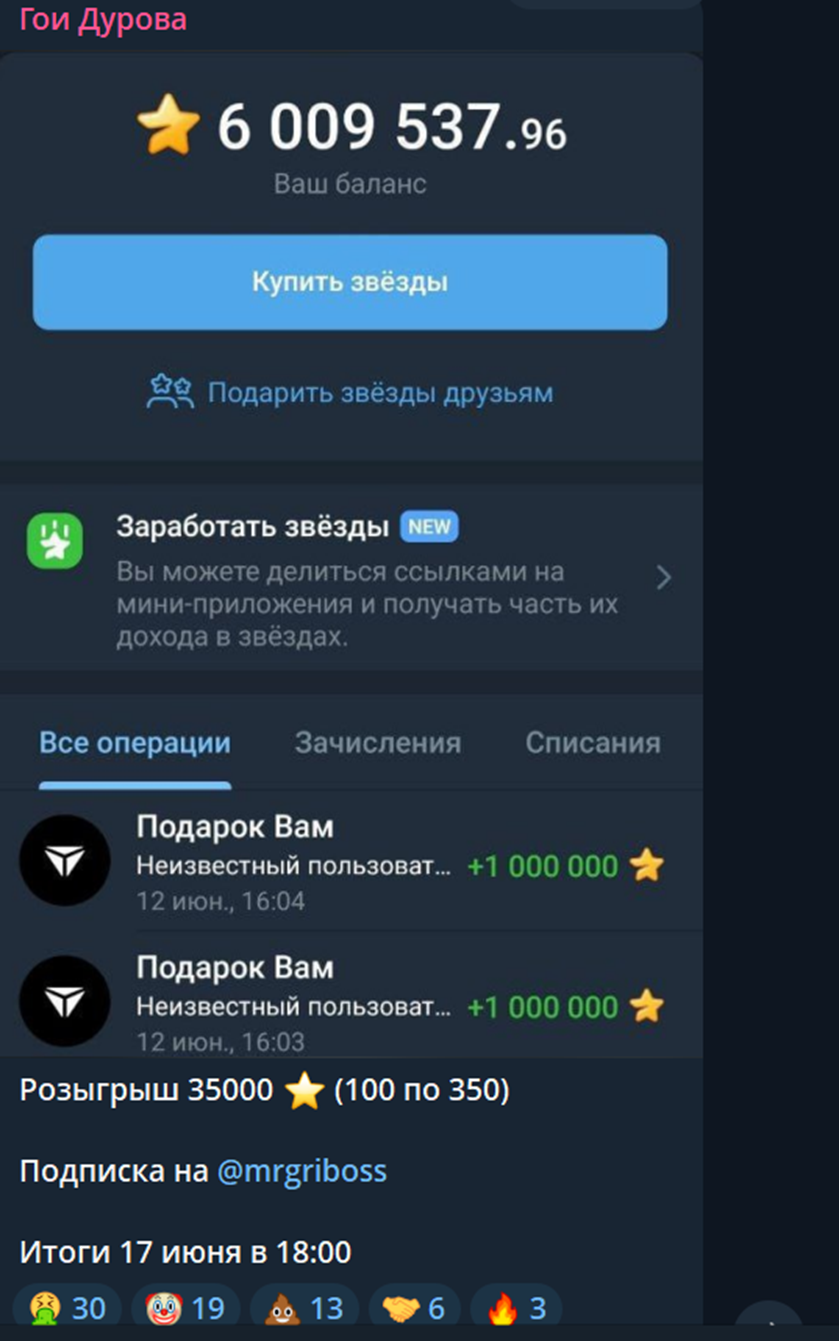The height and width of the screenshot is (1341, 839).
Task: Toggle the 🤡 reaction showing 19
Action: 185,1305
